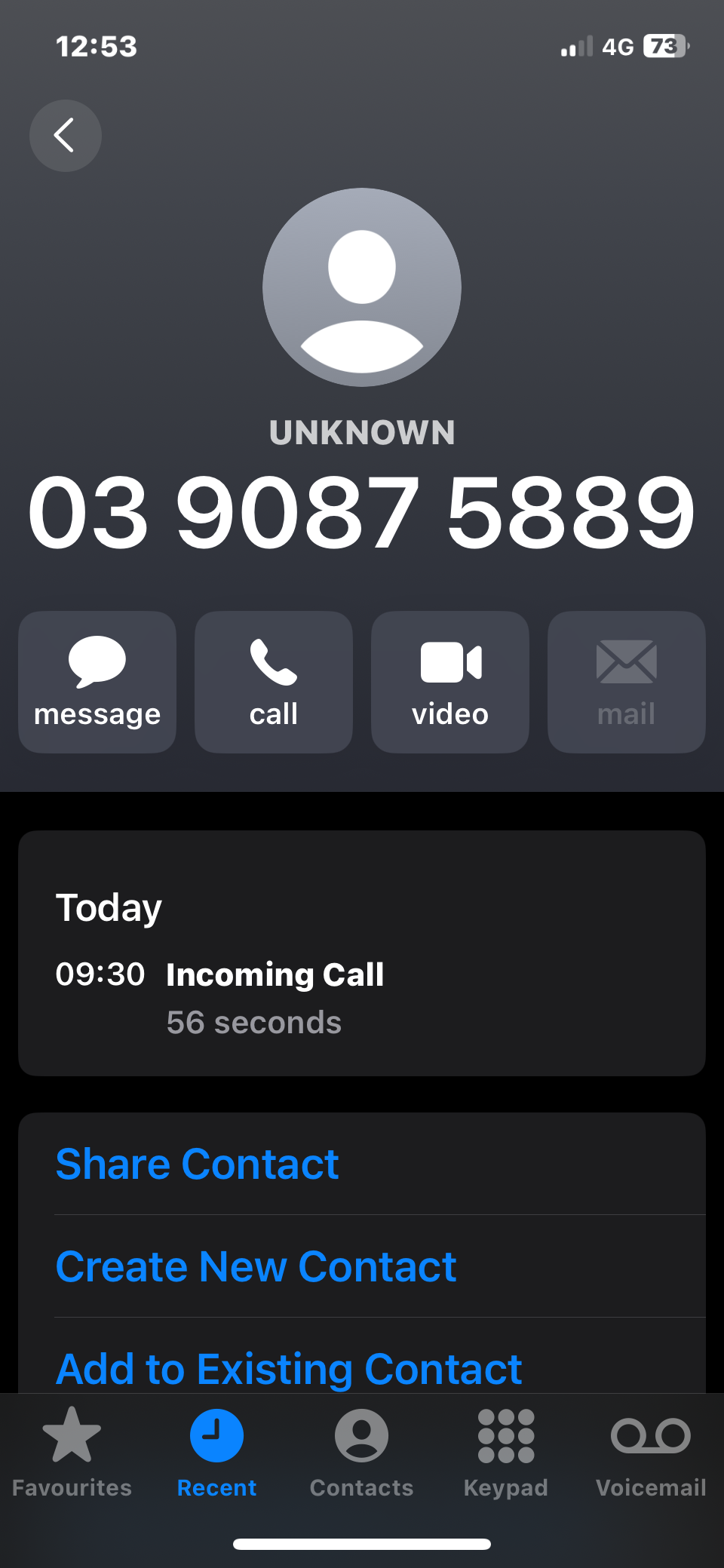
Task: Select Share Contact
Action: [198, 1164]
